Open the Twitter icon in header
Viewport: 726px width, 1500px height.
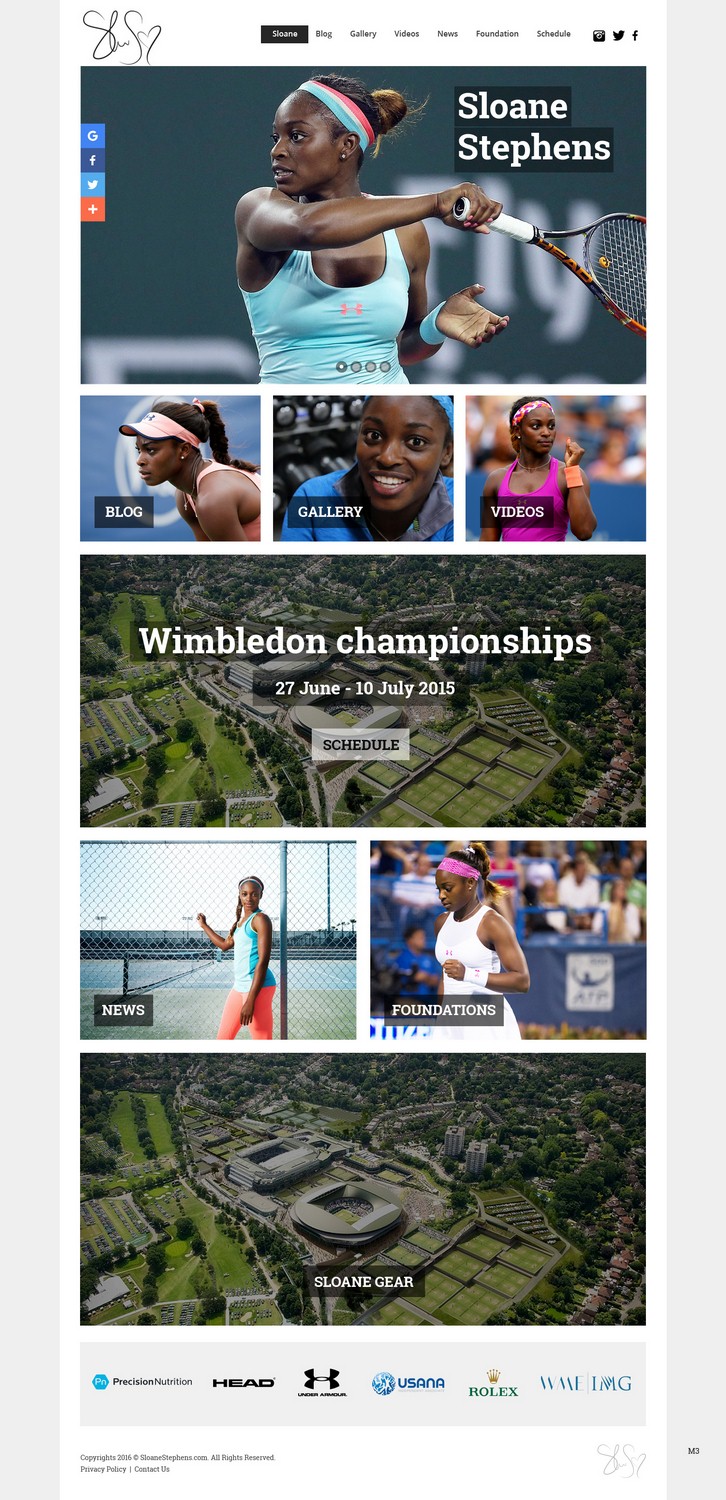618,36
